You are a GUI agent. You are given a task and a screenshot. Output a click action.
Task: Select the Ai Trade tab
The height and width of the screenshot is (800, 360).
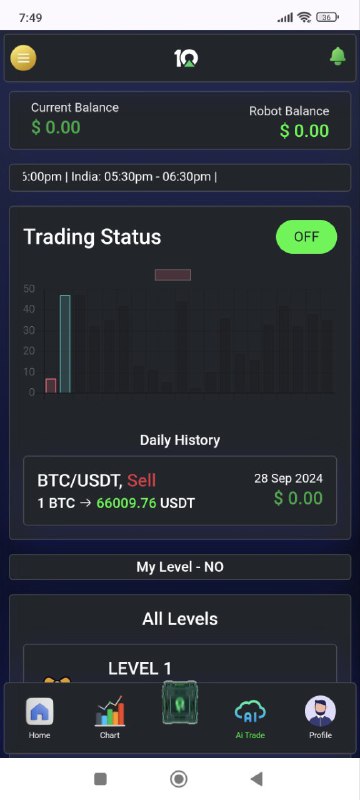(250, 719)
